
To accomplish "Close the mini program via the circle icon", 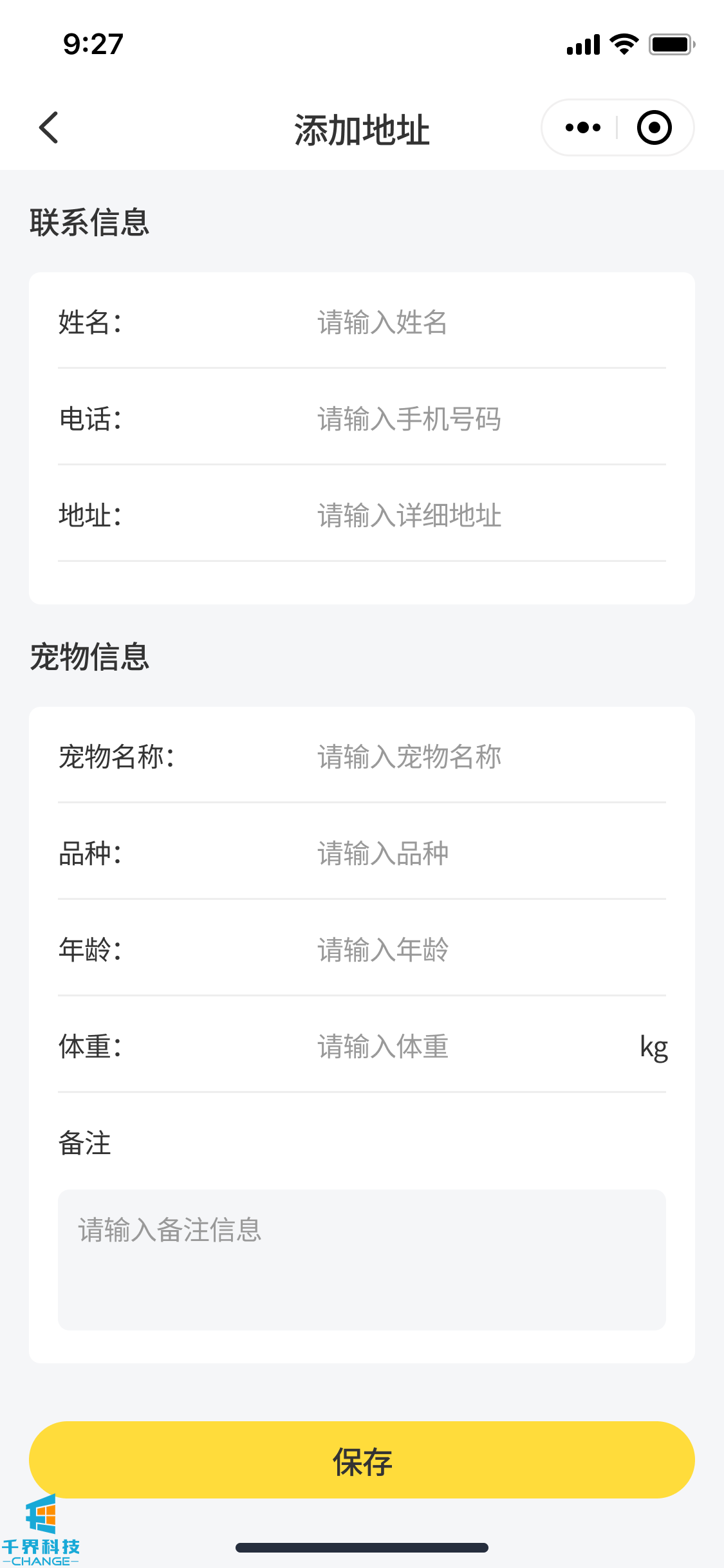I will pos(654,127).
